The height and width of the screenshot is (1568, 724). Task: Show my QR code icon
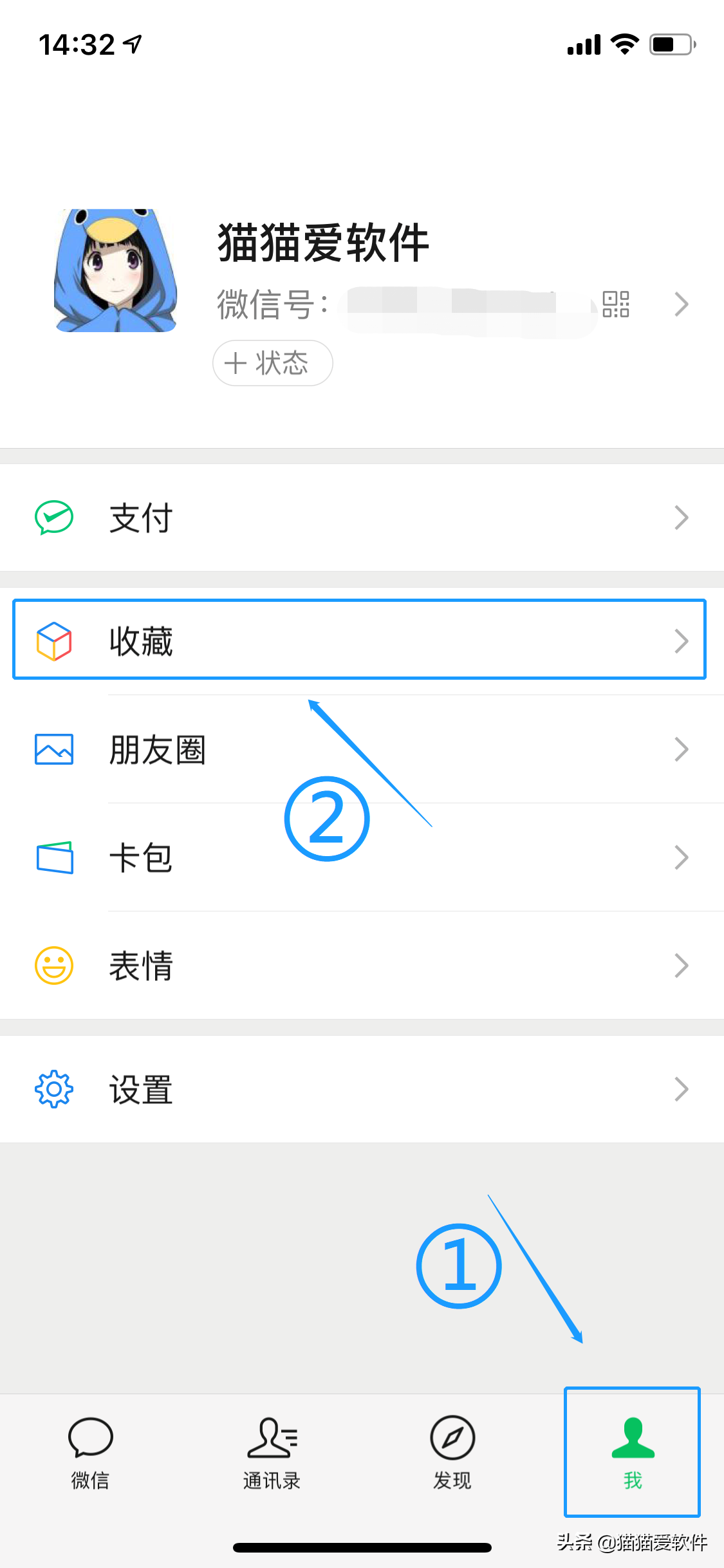coord(615,304)
